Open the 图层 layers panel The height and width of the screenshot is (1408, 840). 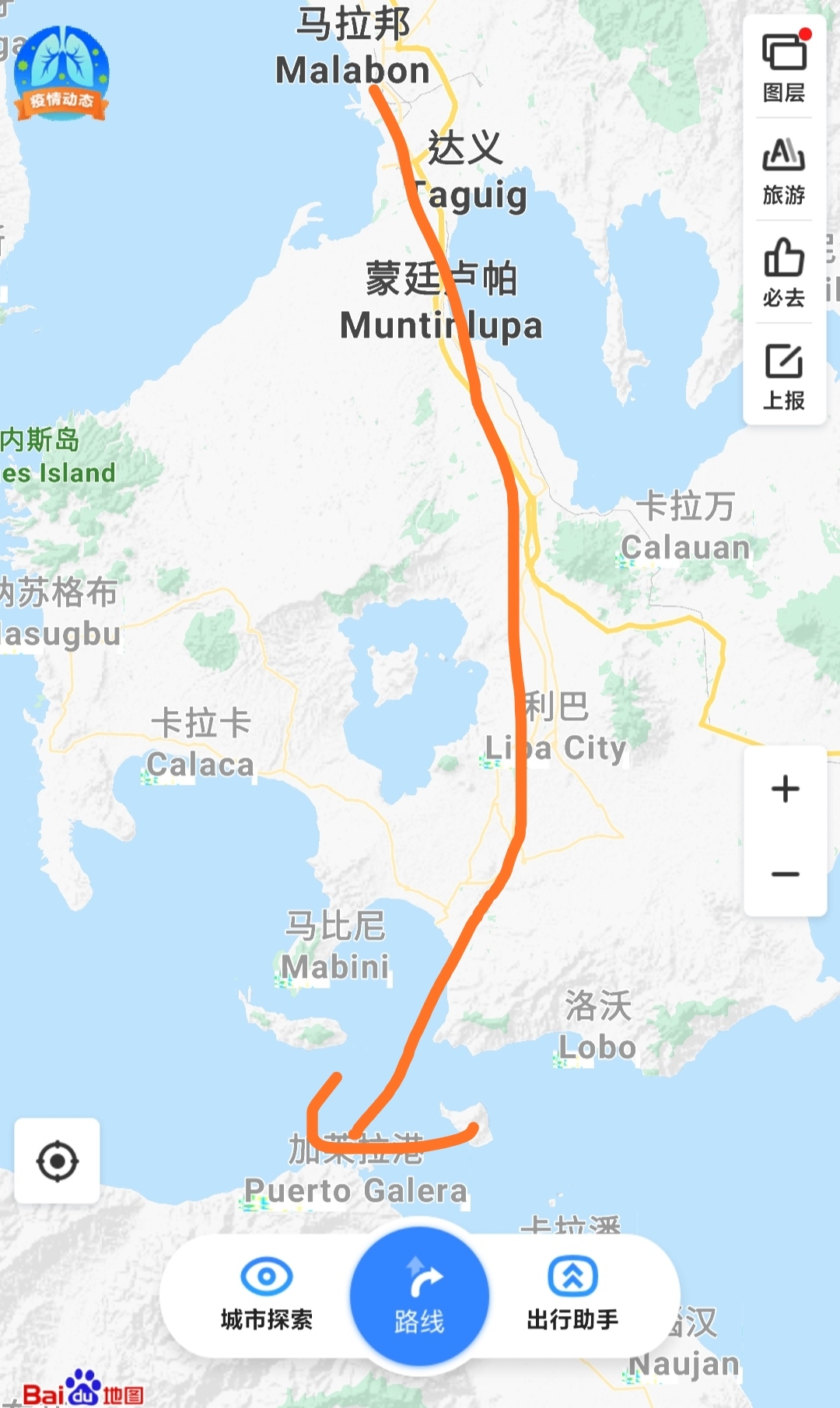coord(784,68)
